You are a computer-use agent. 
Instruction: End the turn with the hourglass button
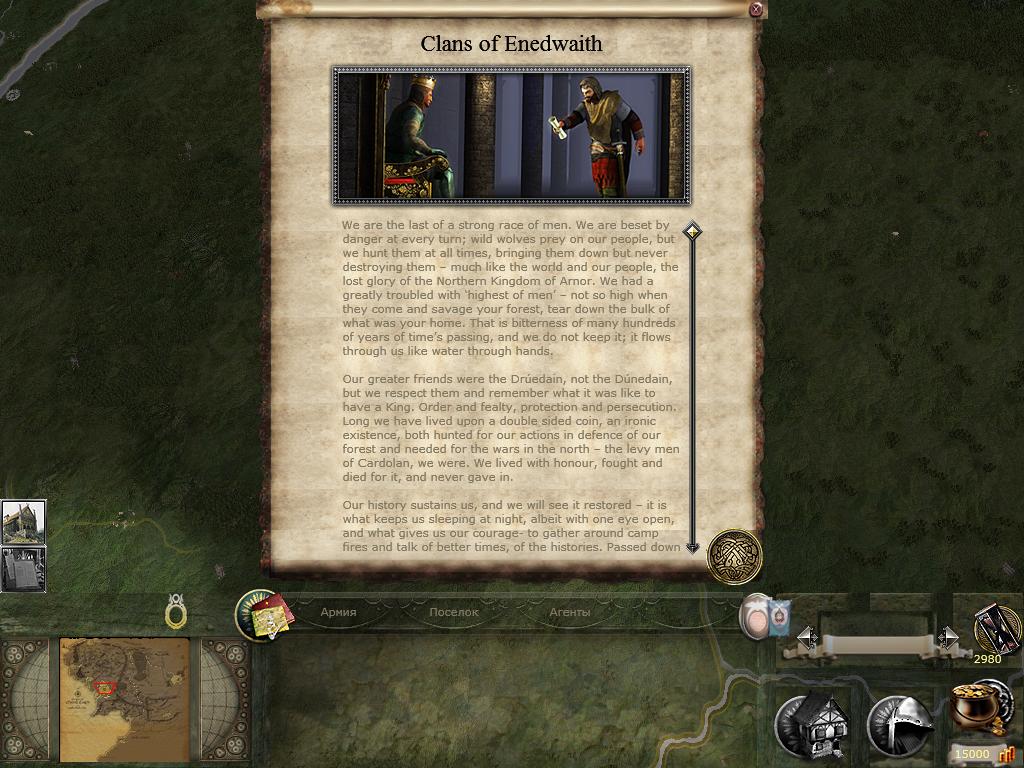(997, 628)
